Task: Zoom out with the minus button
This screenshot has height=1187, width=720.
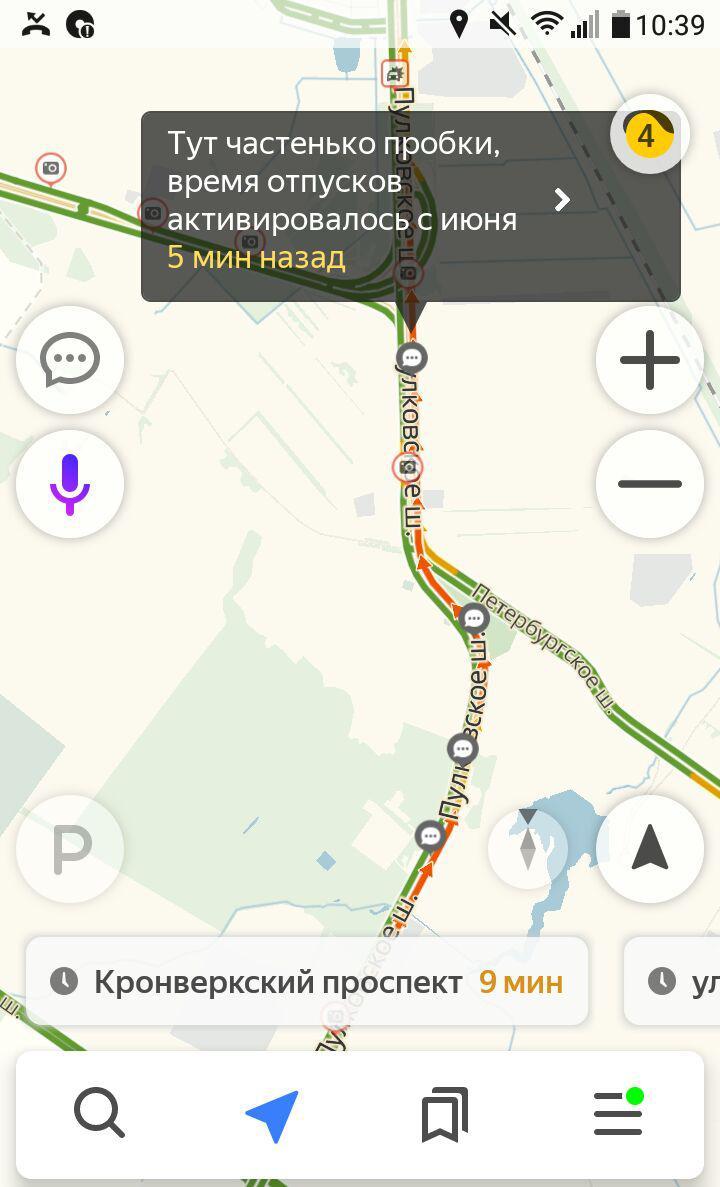Action: [650, 484]
